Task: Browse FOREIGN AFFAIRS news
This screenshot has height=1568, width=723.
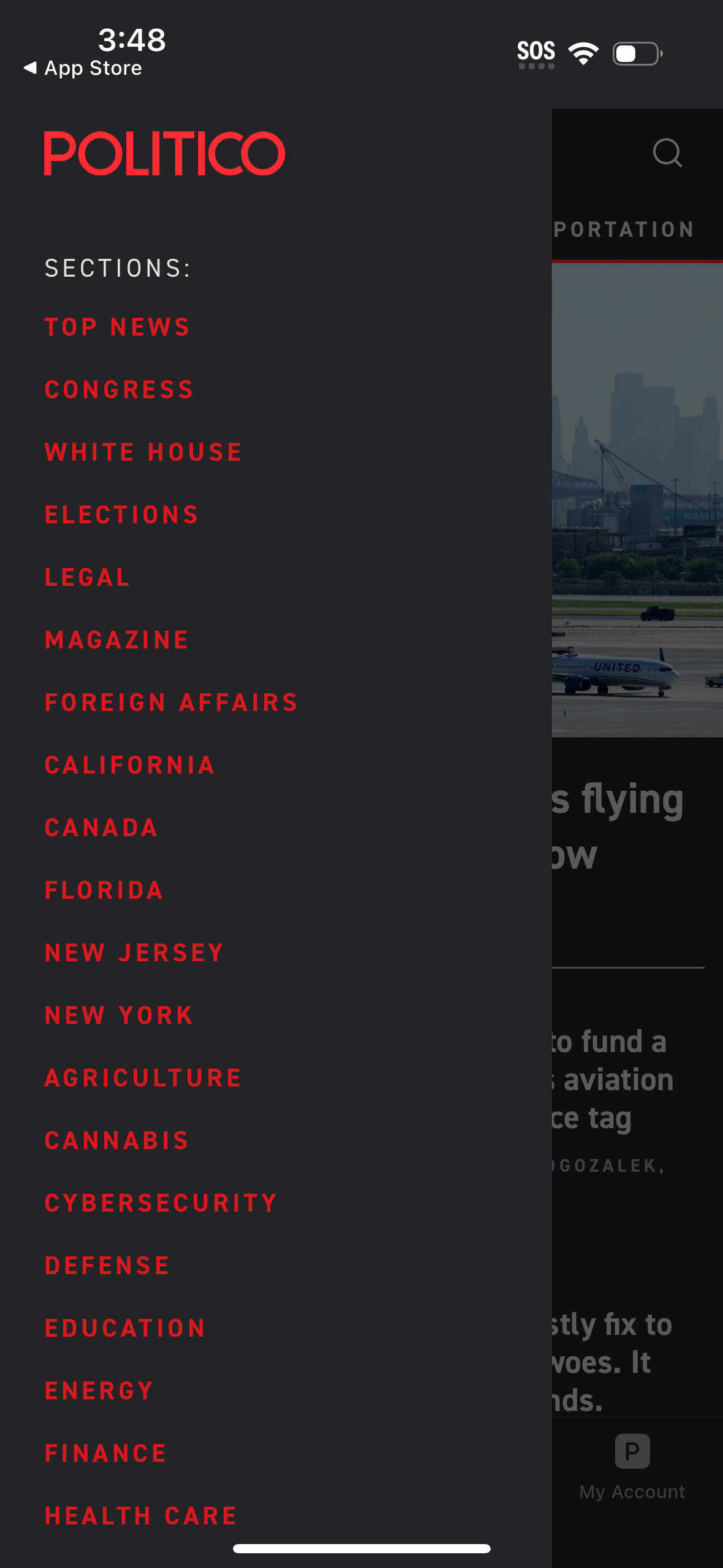Action: point(170,702)
